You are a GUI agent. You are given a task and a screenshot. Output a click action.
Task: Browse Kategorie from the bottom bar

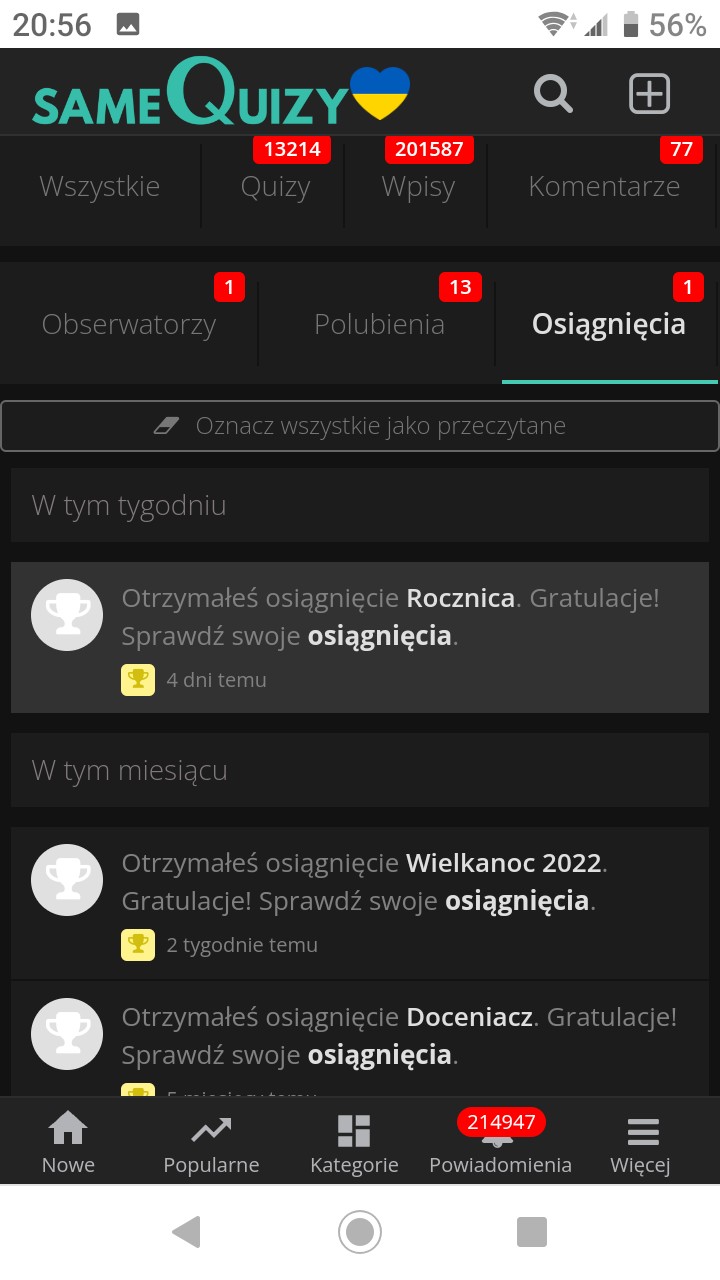tap(354, 1143)
